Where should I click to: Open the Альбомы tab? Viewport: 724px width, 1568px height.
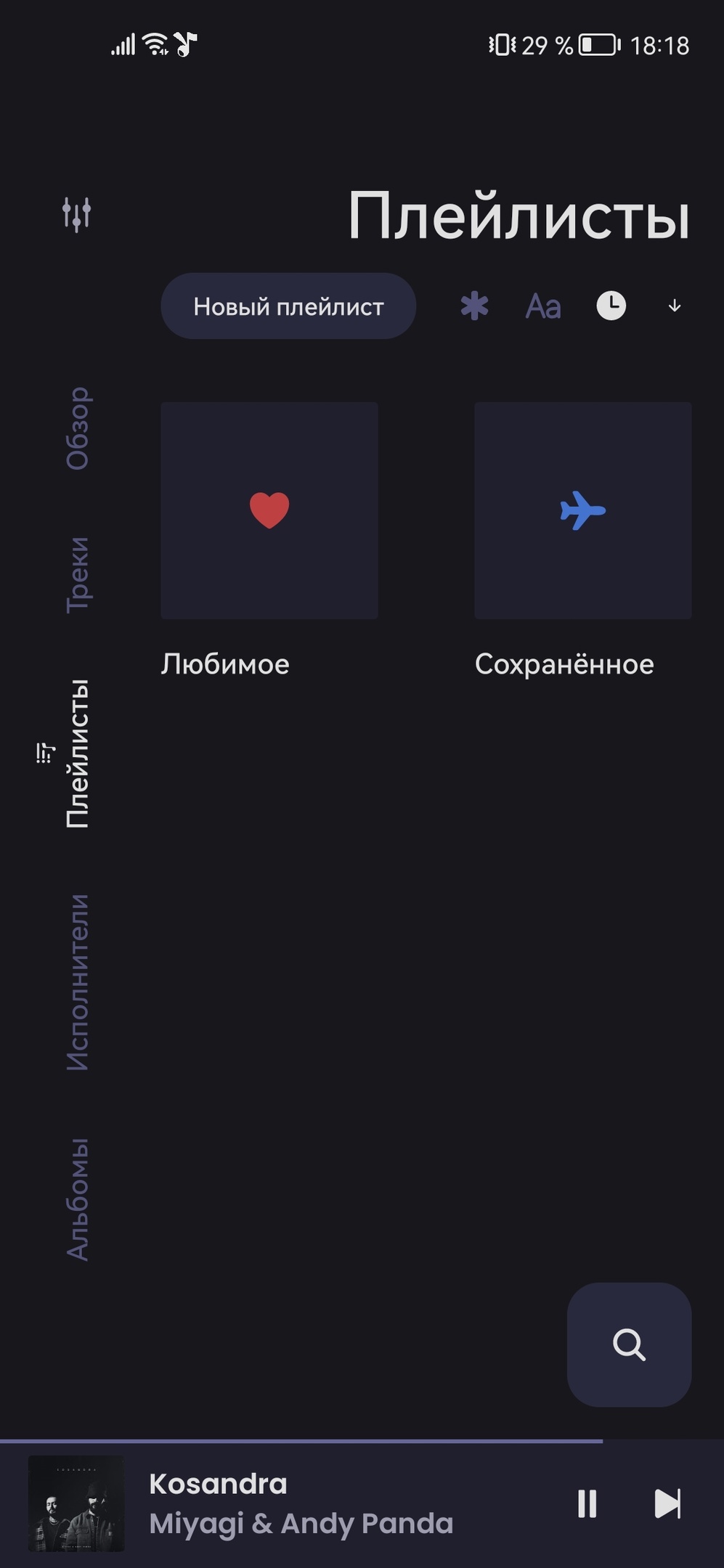tap(78, 1199)
